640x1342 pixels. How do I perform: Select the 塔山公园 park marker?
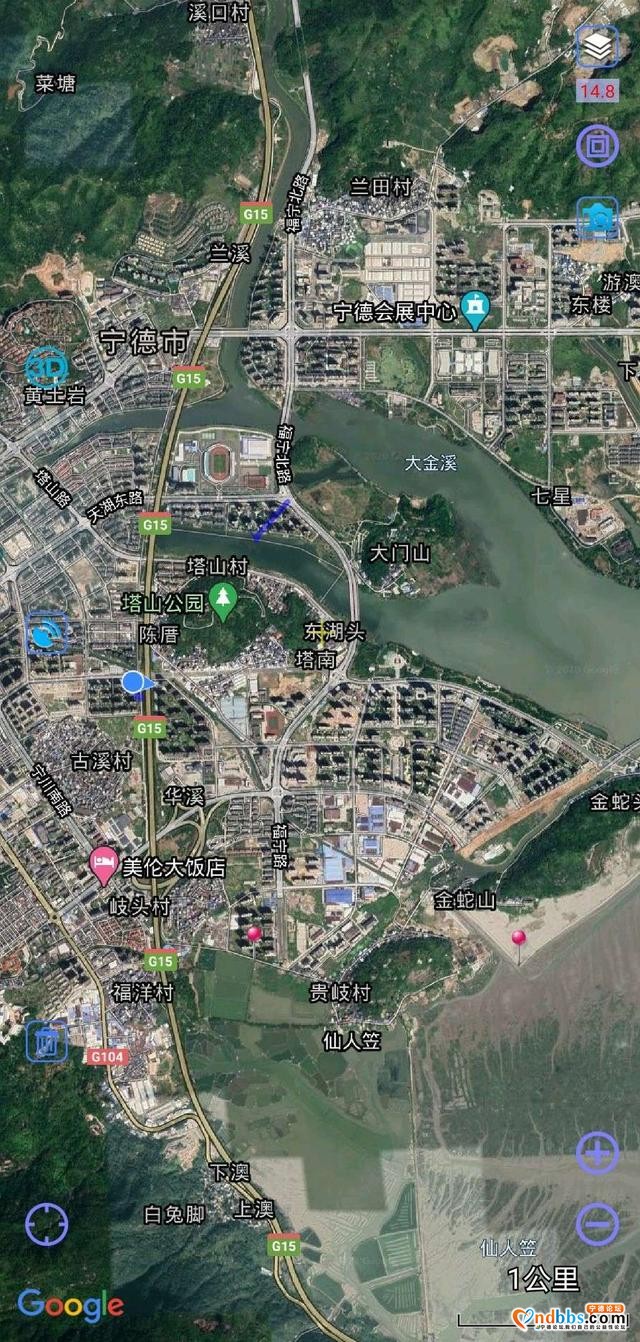(x=224, y=603)
